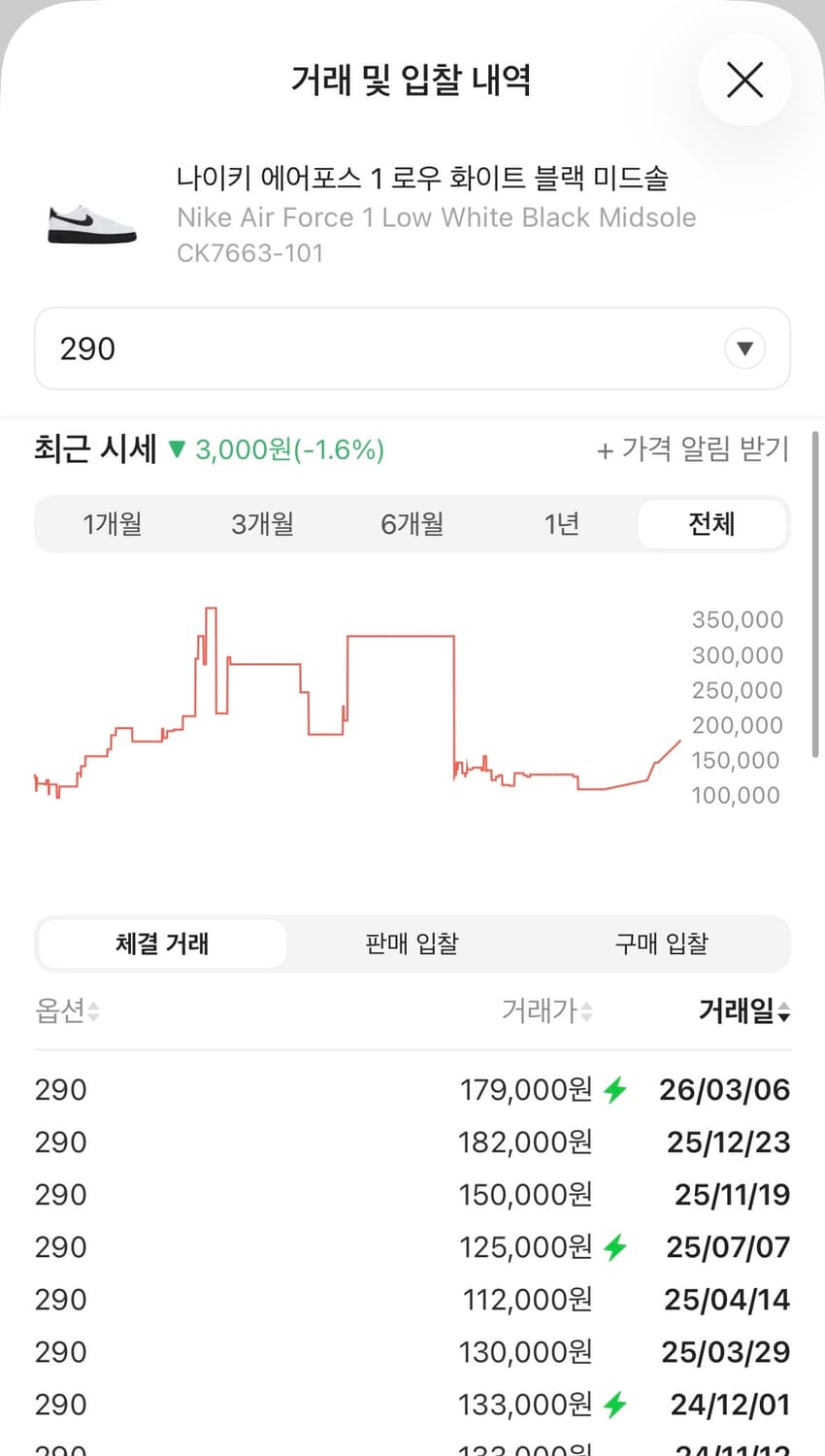View the 3개월 price history
The width and height of the screenshot is (825, 1456).
tap(261, 524)
